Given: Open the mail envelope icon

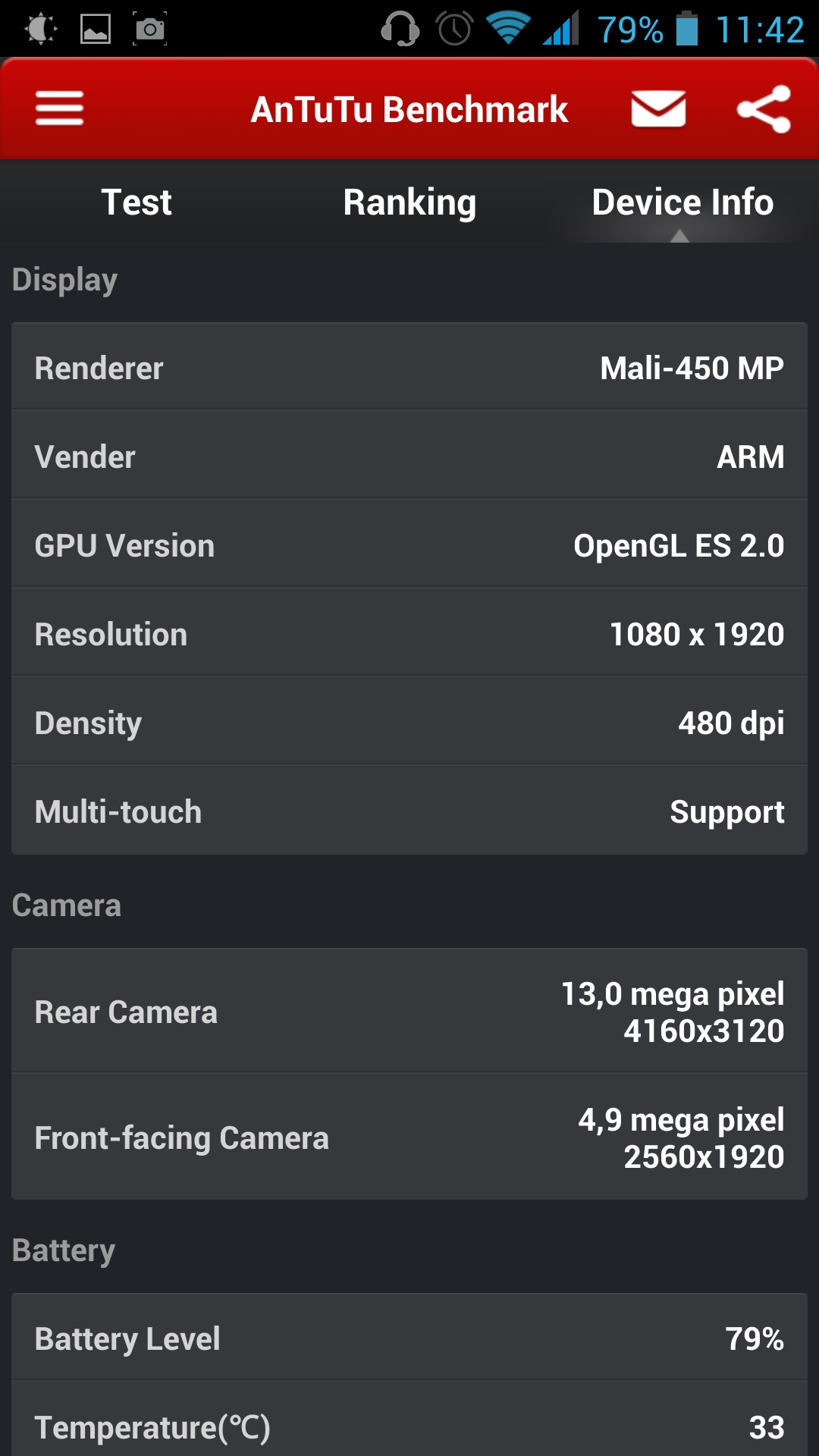Looking at the screenshot, I should coord(658,108).
